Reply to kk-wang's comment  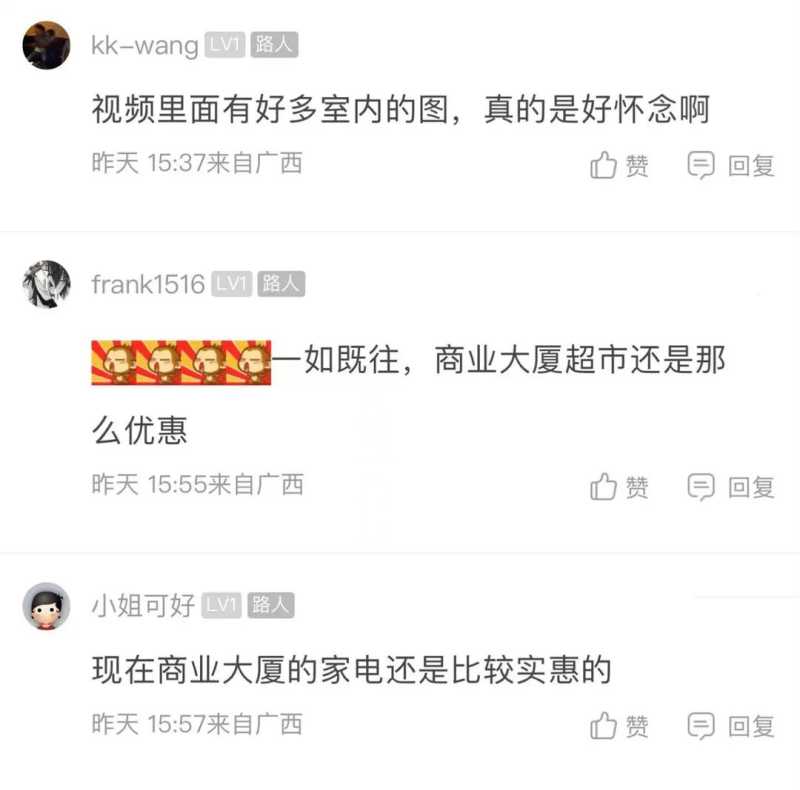pos(731,165)
